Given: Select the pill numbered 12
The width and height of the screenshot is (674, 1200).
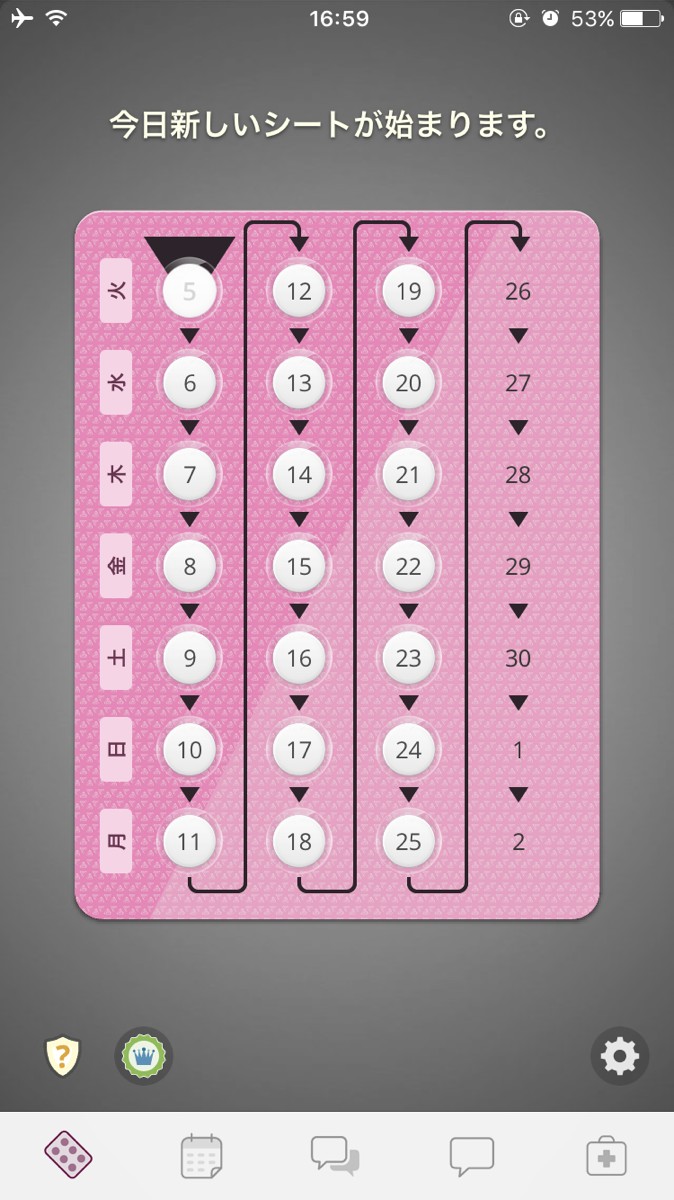Looking at the screenshot, I should pos(299,291).
